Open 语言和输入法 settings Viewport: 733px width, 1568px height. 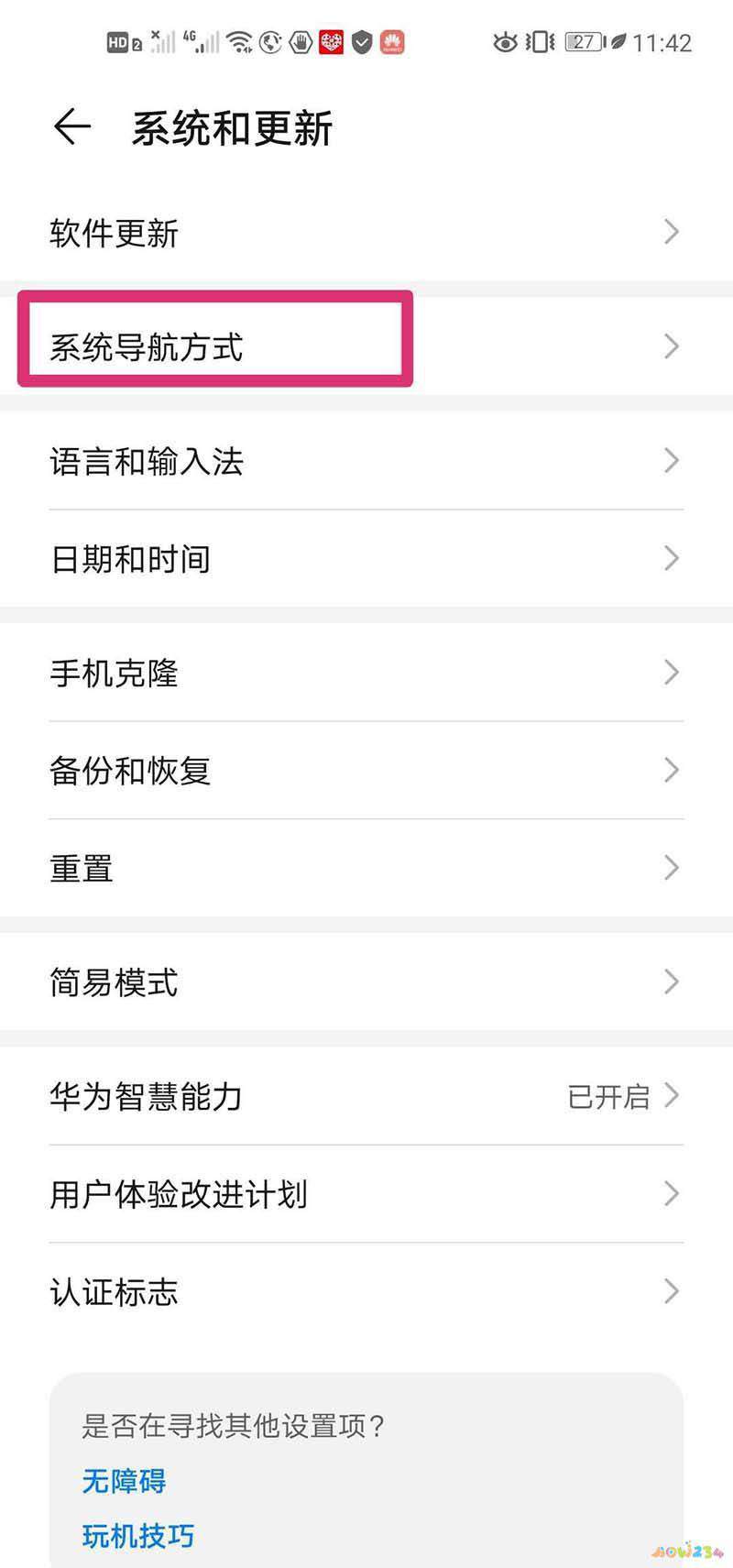pos(366,460)
